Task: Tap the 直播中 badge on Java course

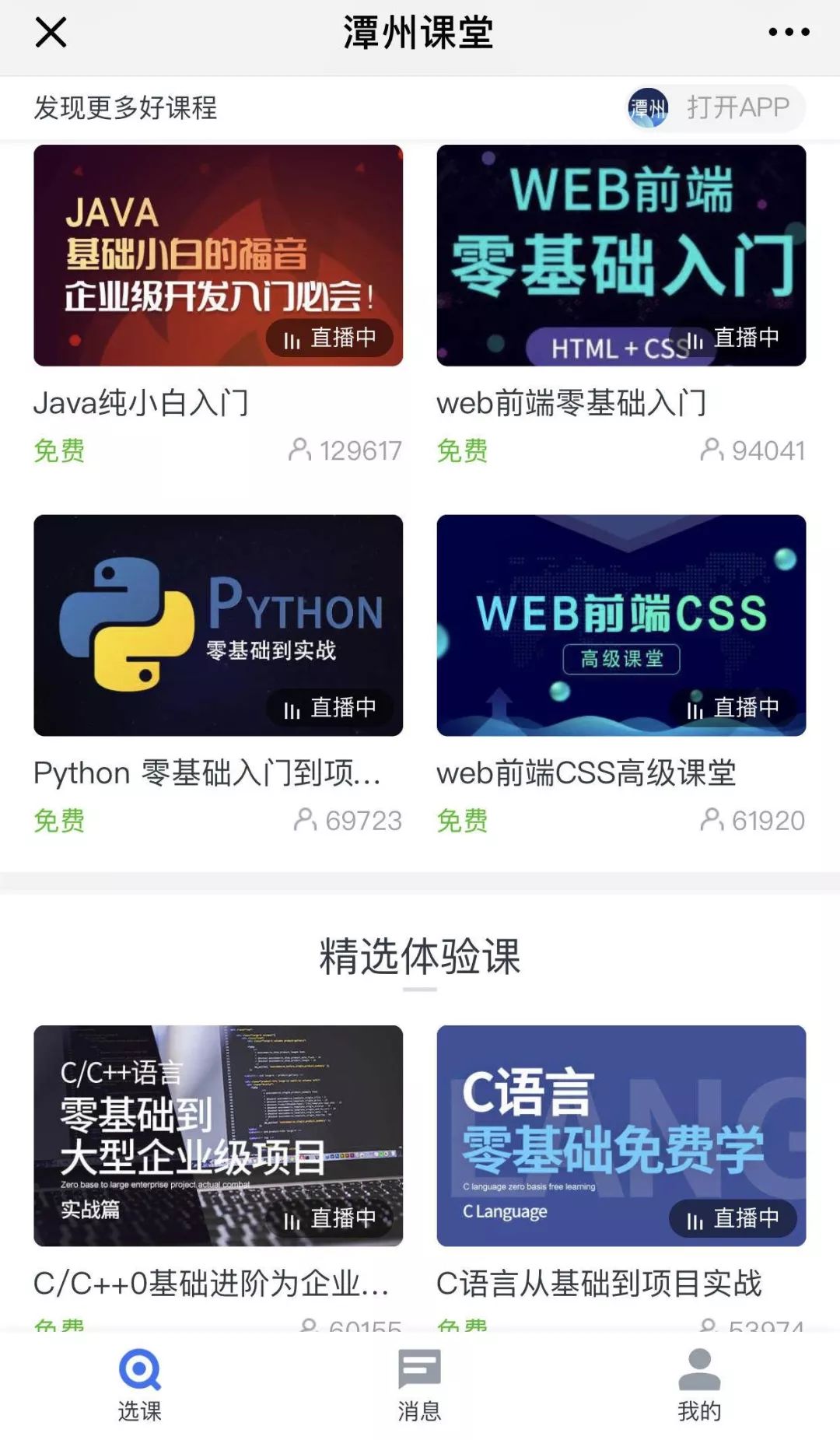Action: pyautogui.click(x=330, y=338)
